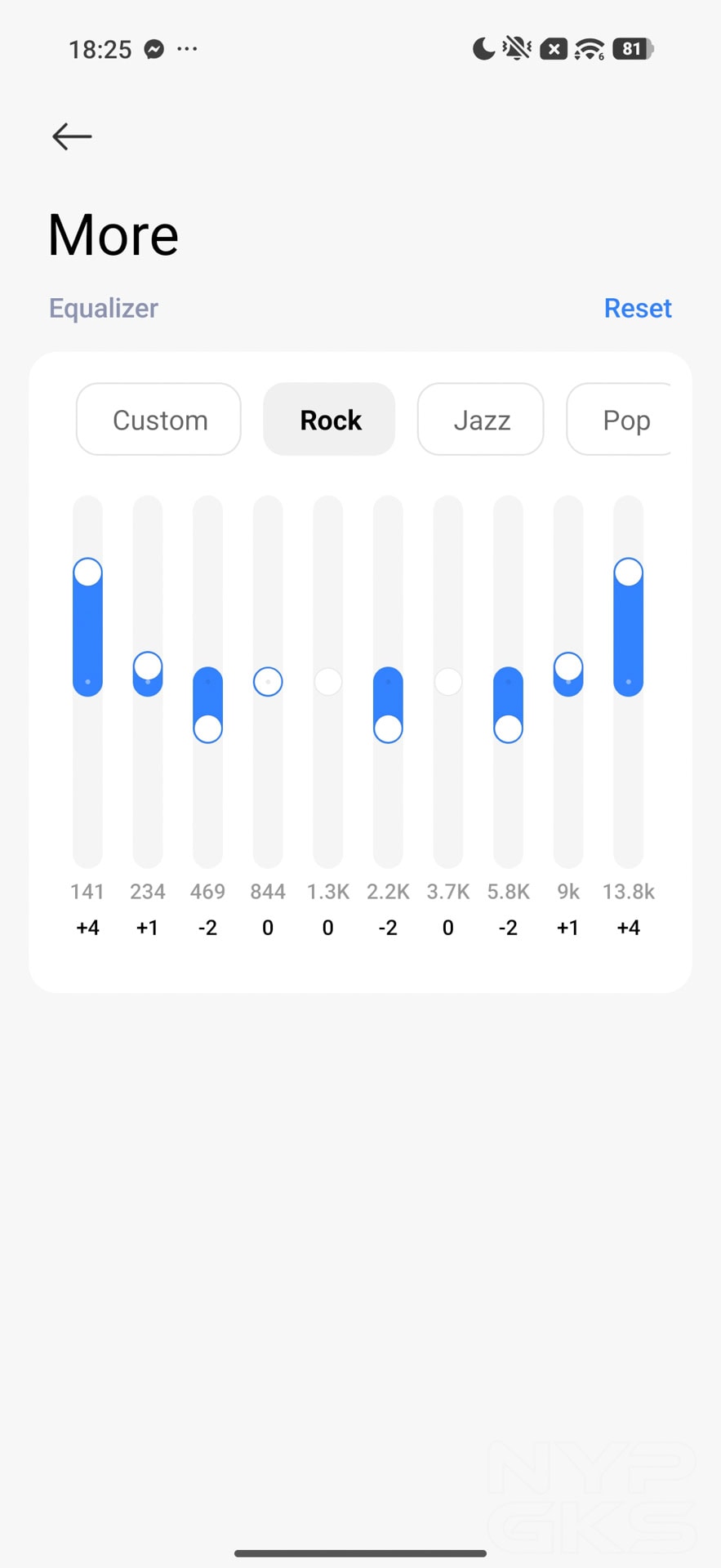Tap the Wi-Fi status icon

tap(590, 48)
